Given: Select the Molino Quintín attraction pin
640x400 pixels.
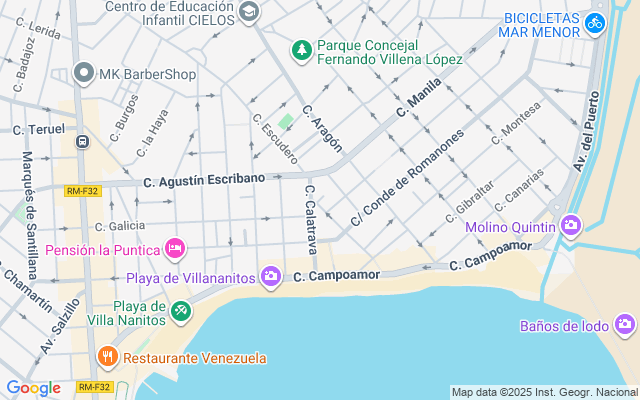Looking at the screenshot, I should pos(571,227).
